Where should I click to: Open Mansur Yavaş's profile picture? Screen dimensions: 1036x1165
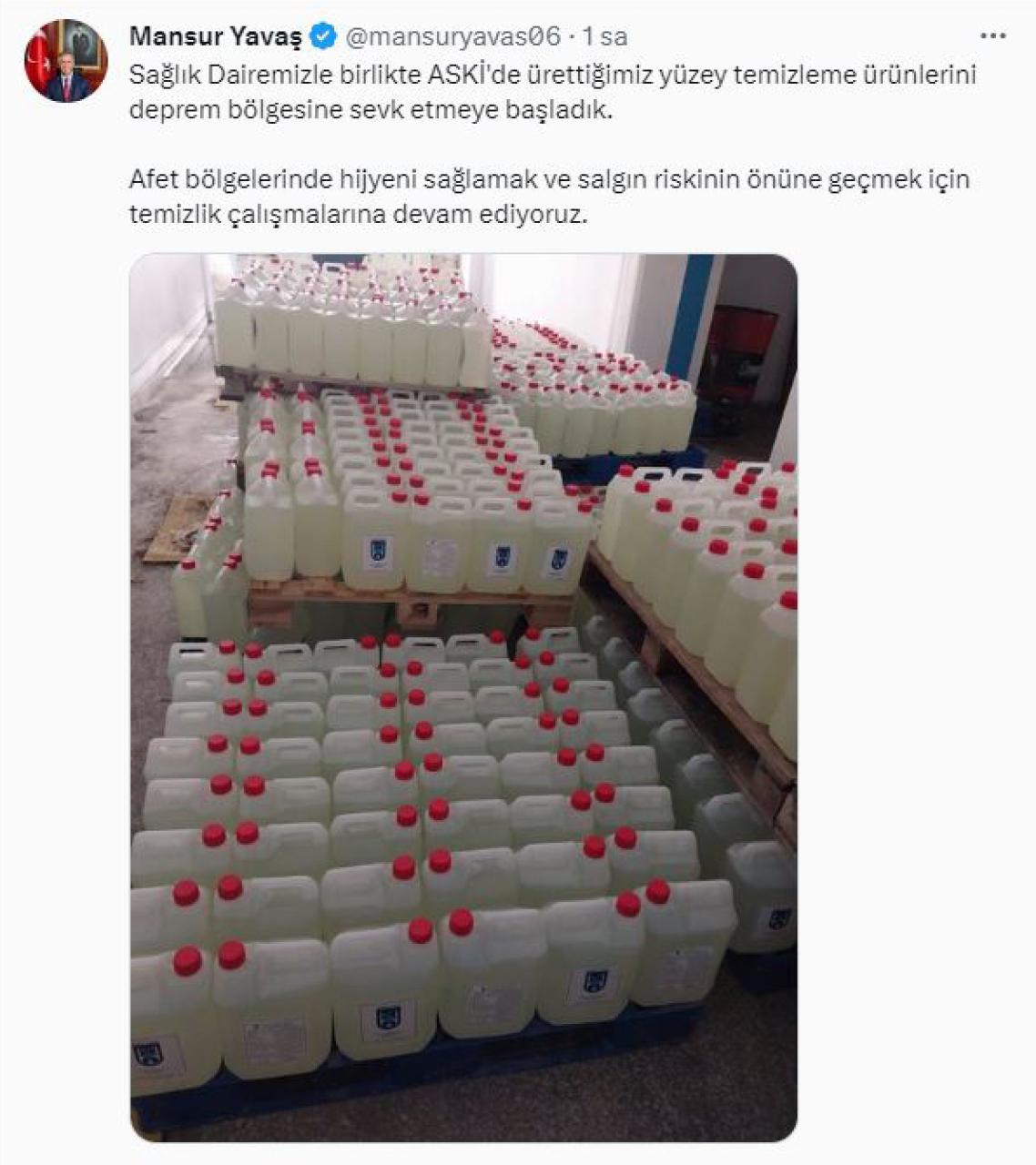66,61
